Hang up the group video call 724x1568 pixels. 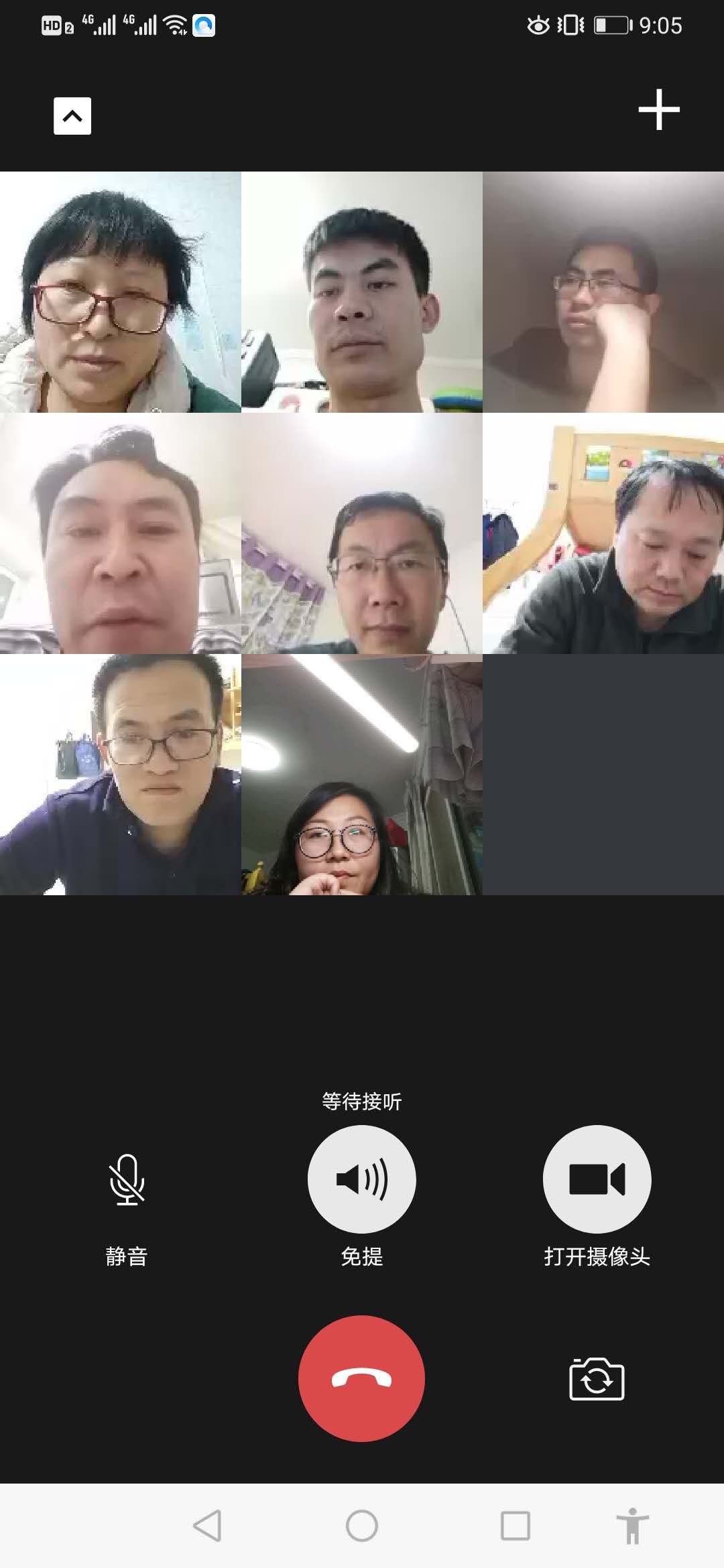click(x=361, y=1378)
